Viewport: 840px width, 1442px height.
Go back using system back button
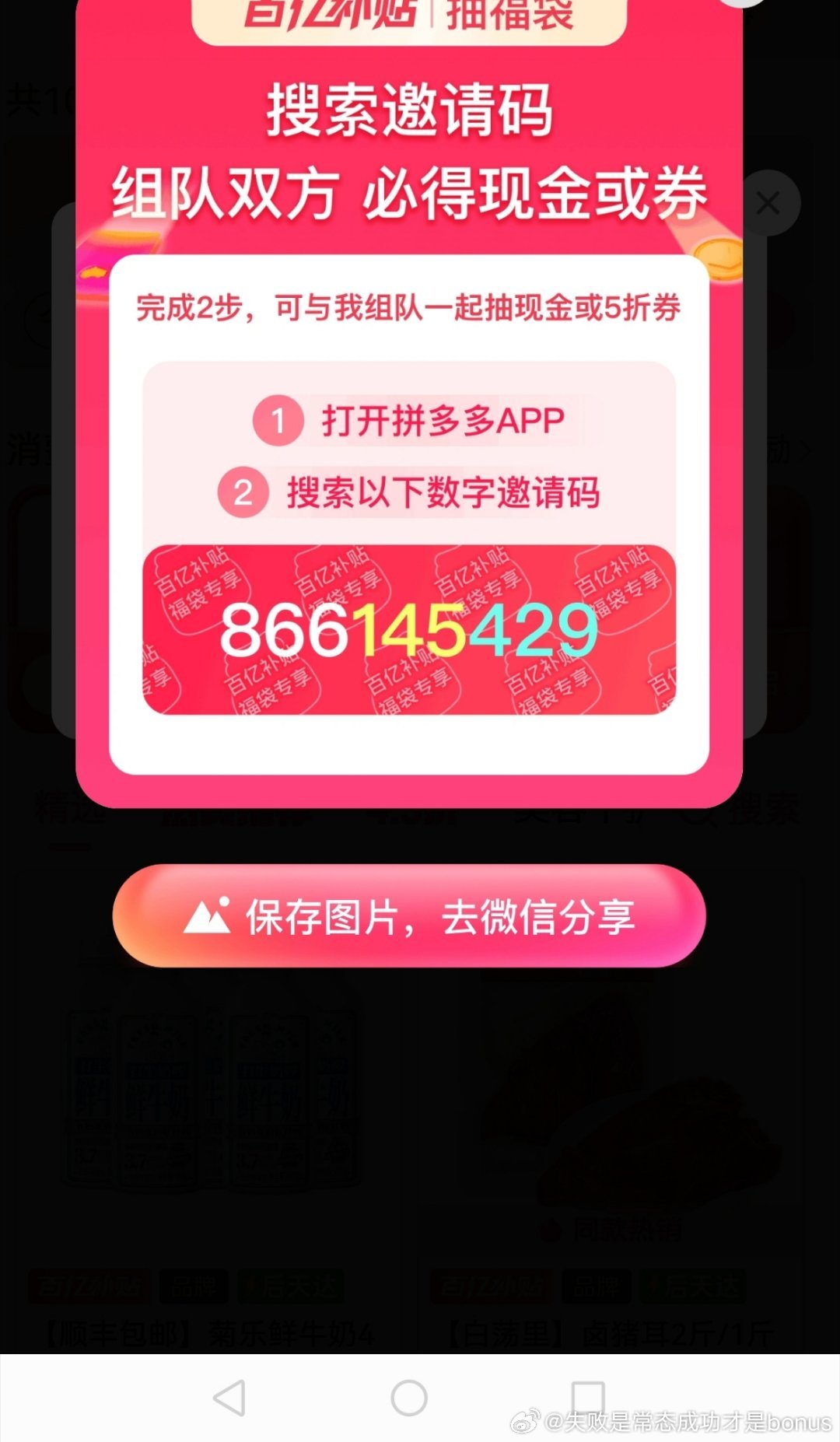click(230, 1398)
